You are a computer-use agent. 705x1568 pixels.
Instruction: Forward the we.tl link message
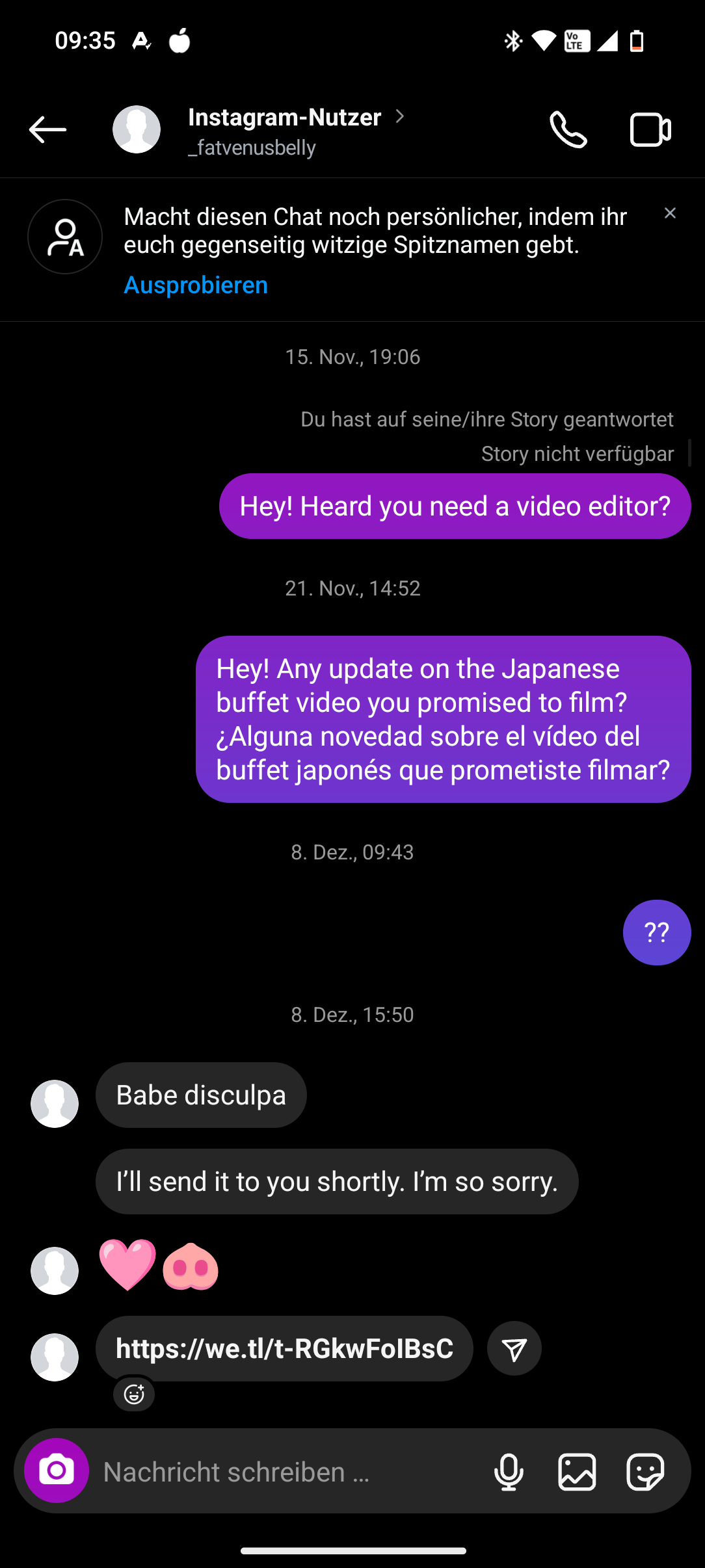point(514,1349)
